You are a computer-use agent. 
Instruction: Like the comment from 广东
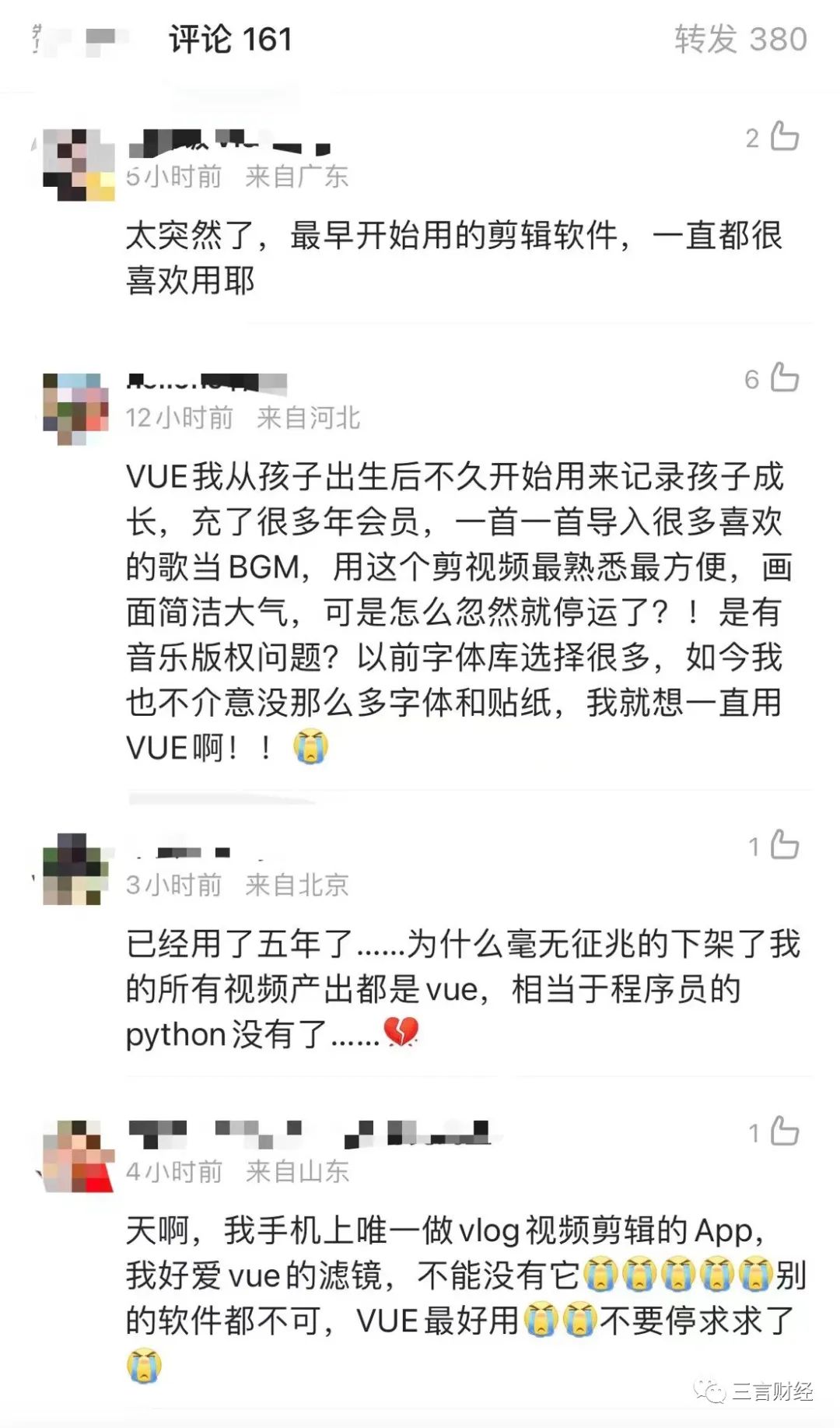784,137
